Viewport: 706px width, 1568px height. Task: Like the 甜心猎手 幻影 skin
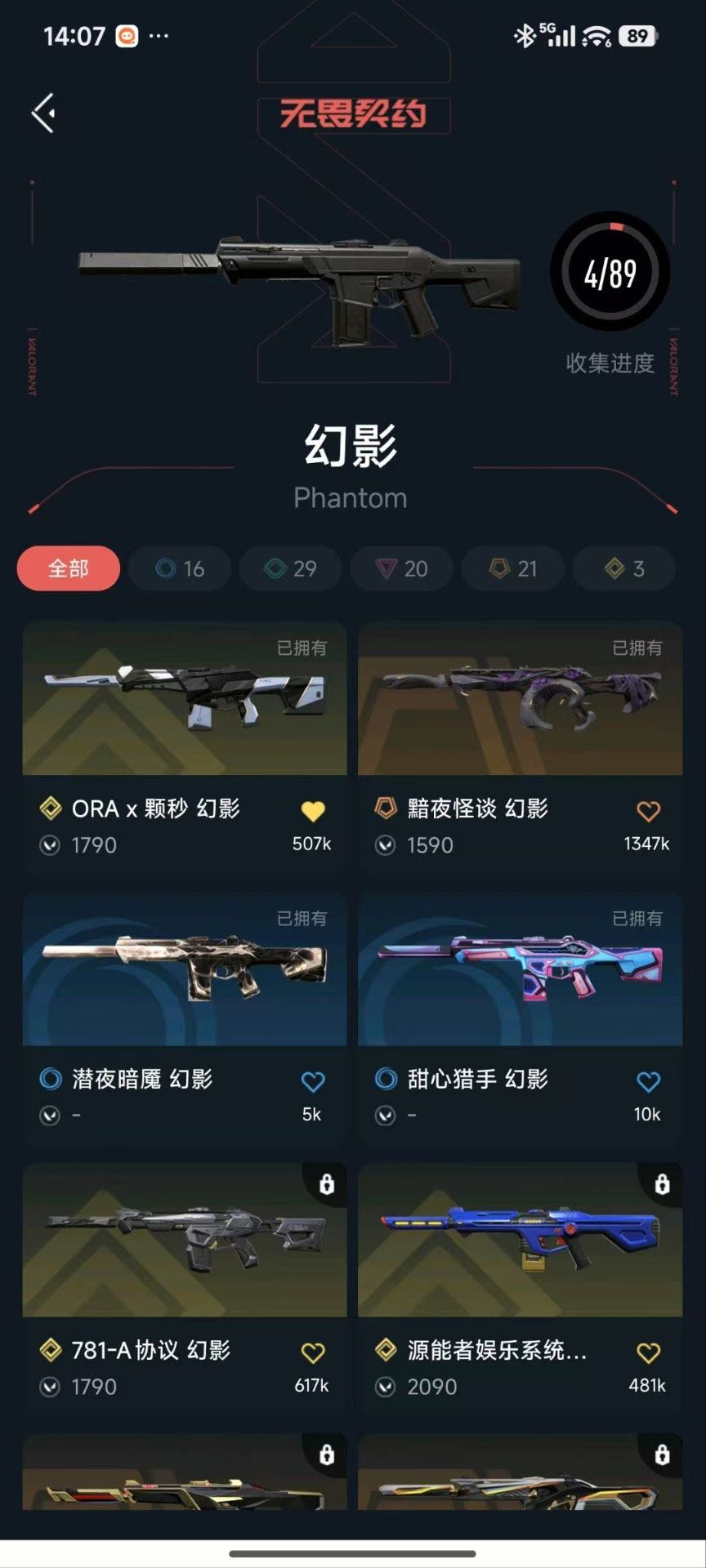point(648,1081)
